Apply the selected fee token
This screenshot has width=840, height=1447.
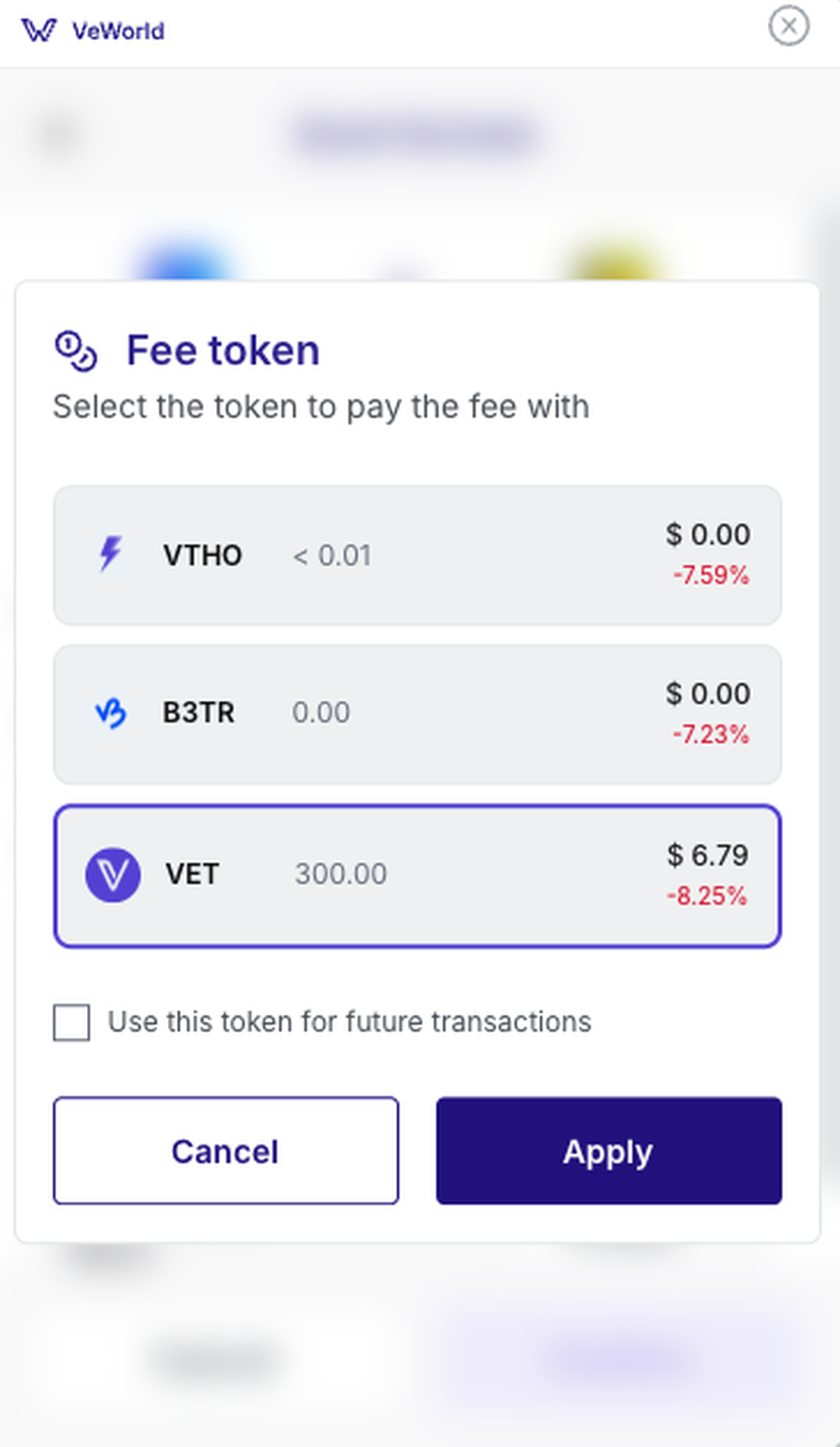609,1150
